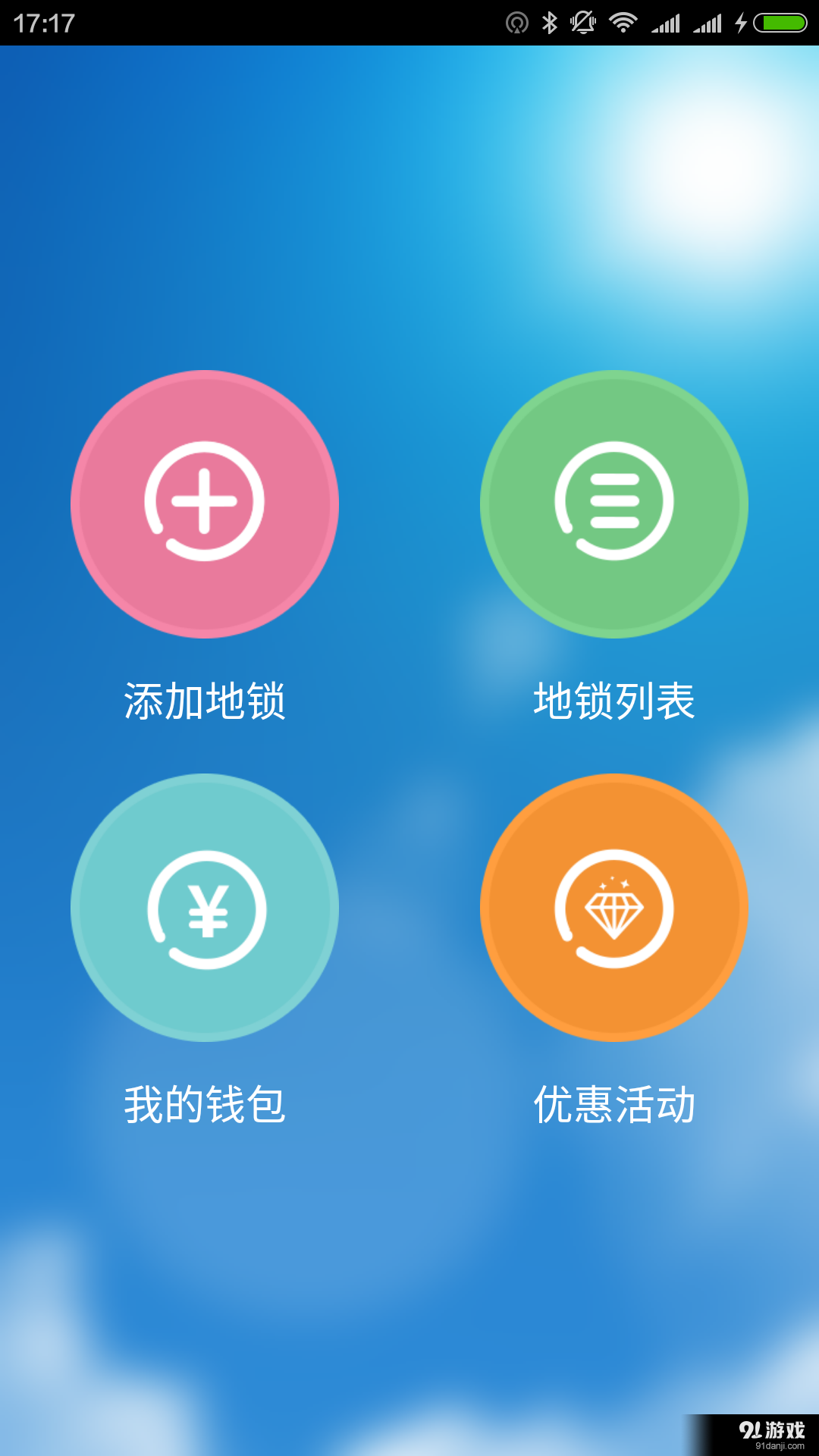Tap the Wi-Fi icon in the status bar

(623, 23)
